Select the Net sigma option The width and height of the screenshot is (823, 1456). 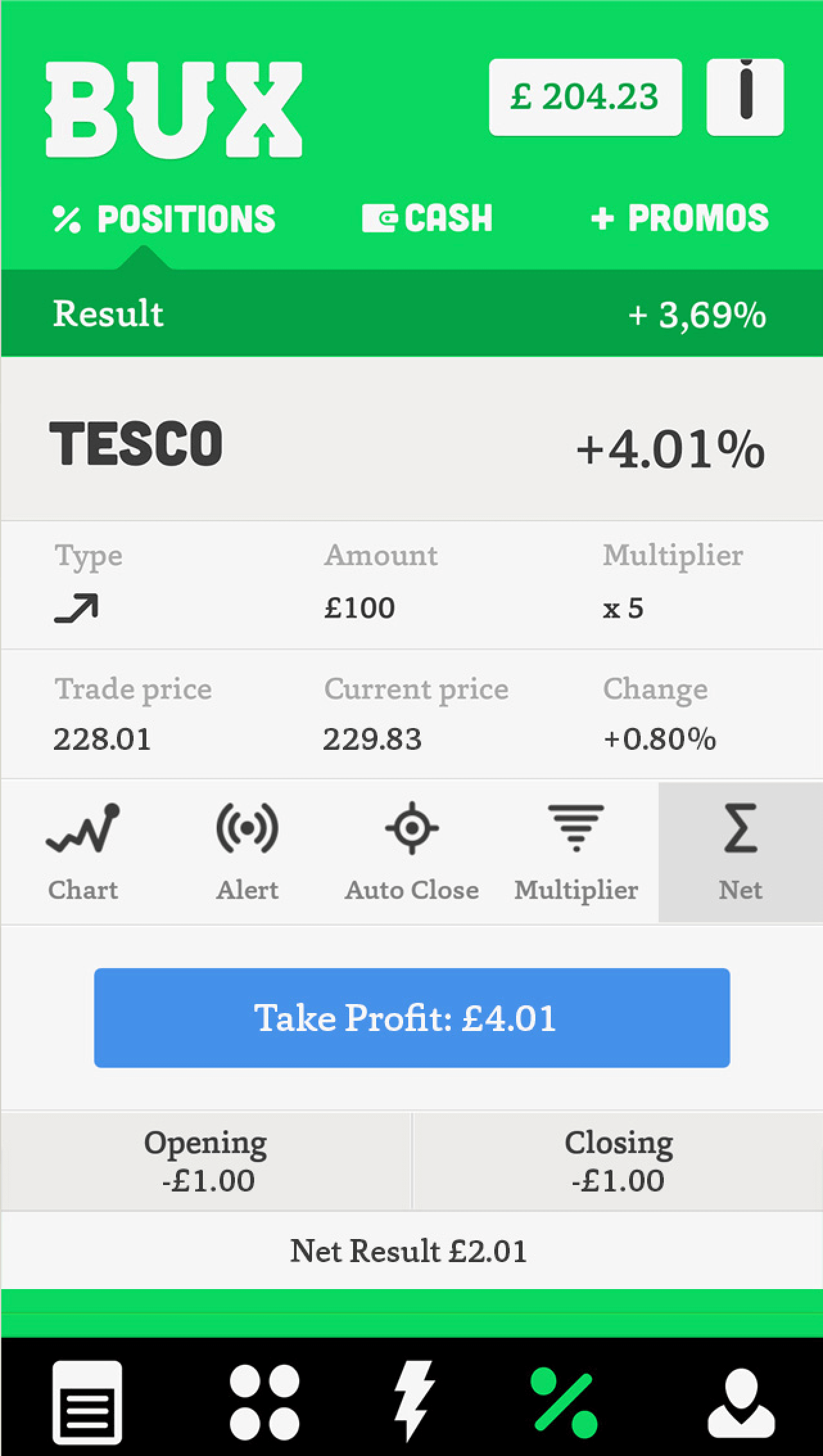tap(740, 853)
